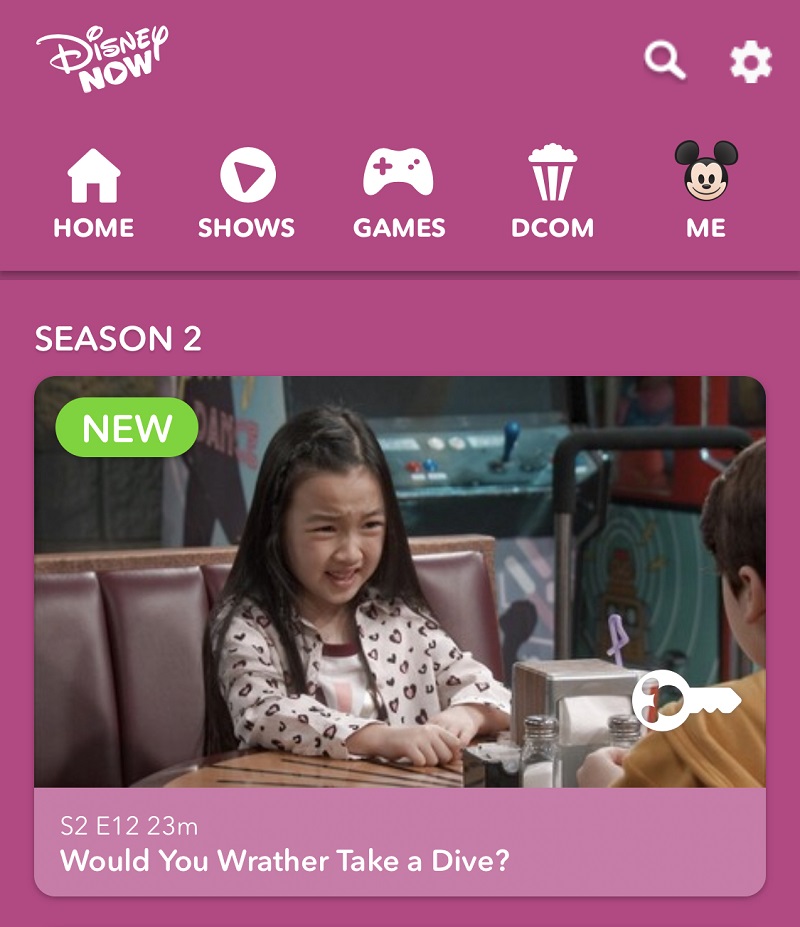This screenshot has height=927, width=800.
Task: Open the search magnifier icon
Action: coord(665,61)
